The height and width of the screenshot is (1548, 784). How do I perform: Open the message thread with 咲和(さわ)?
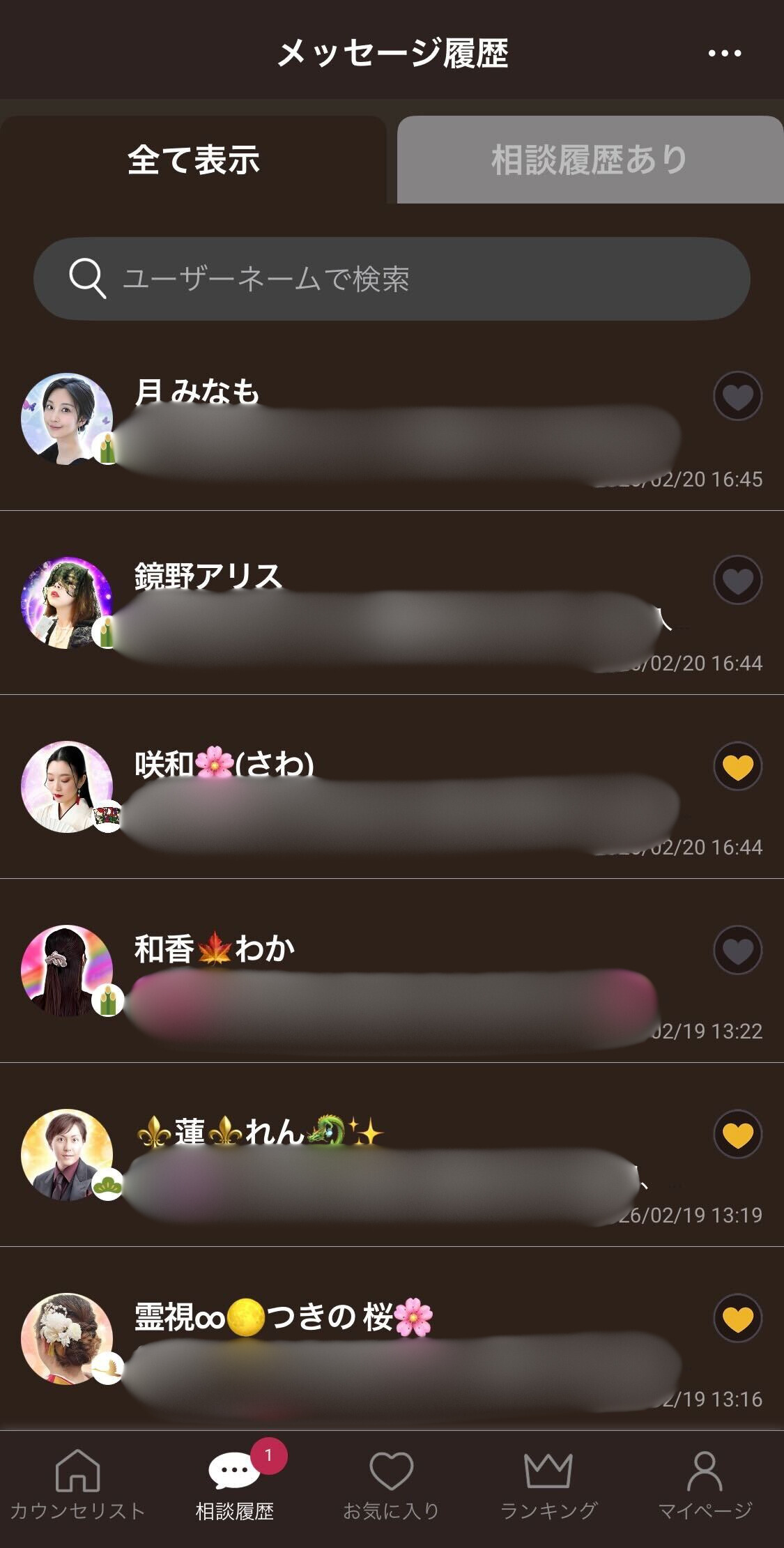[x=390, y=798]
